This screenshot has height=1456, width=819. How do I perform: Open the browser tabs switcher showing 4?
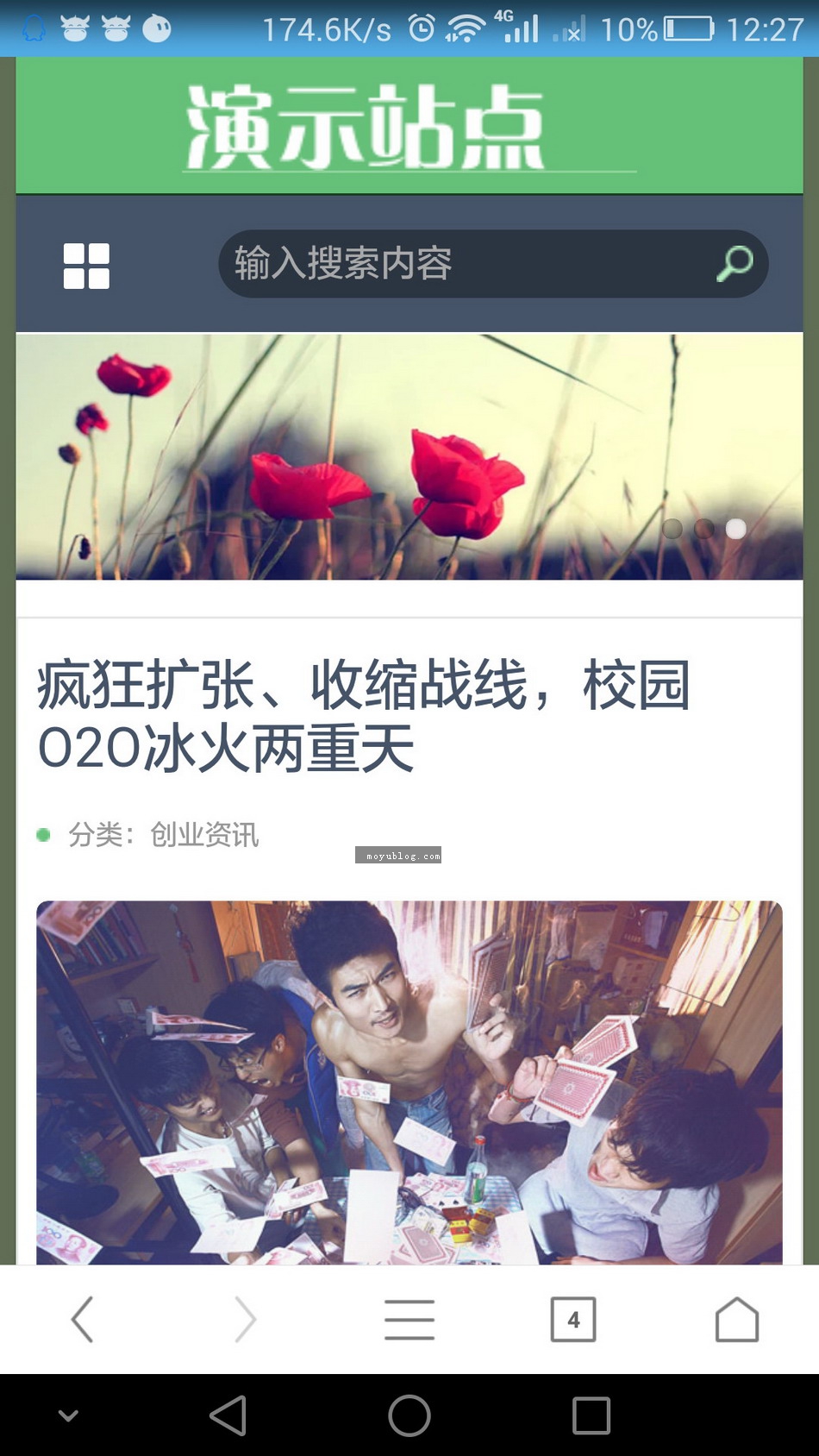(573, 1320)
